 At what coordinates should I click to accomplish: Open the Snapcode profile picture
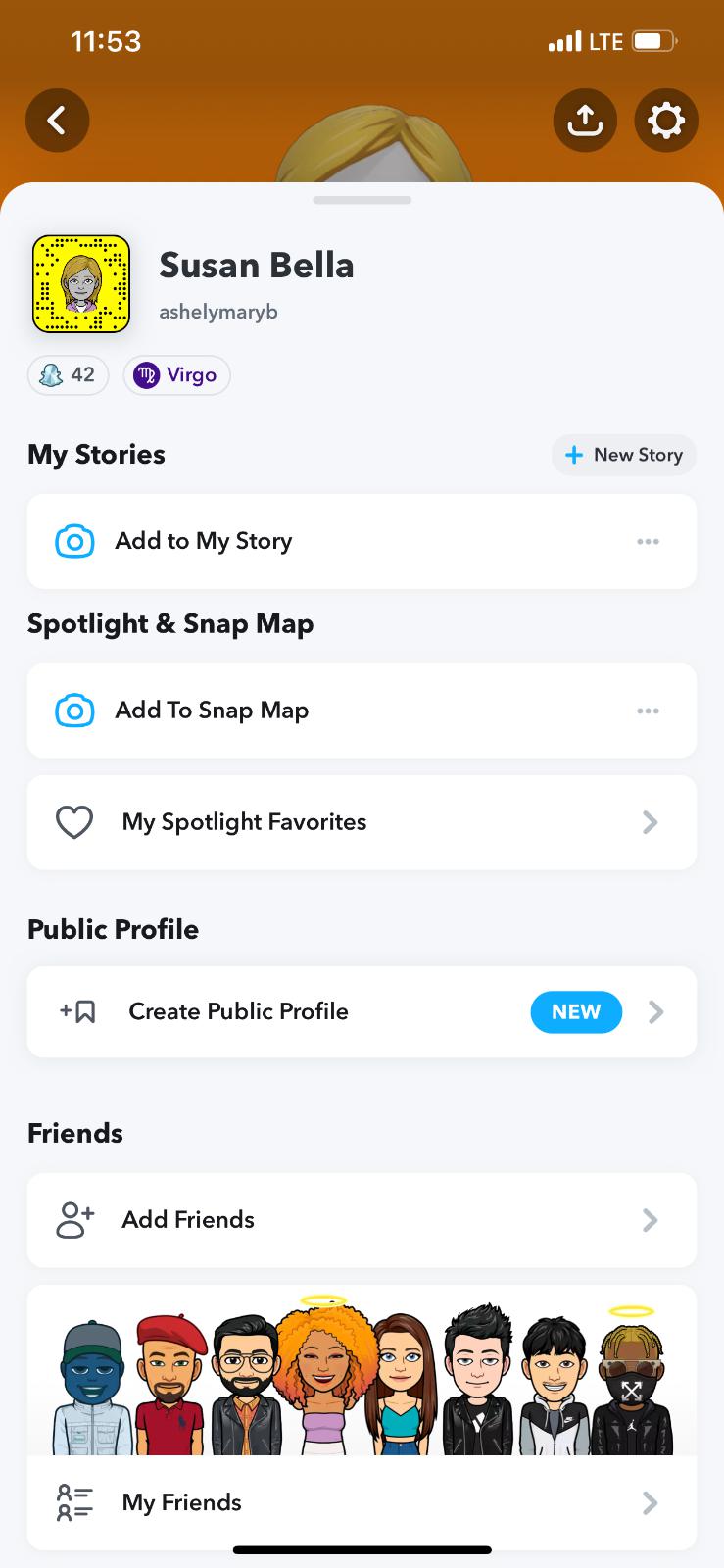(x=81, y=284)
